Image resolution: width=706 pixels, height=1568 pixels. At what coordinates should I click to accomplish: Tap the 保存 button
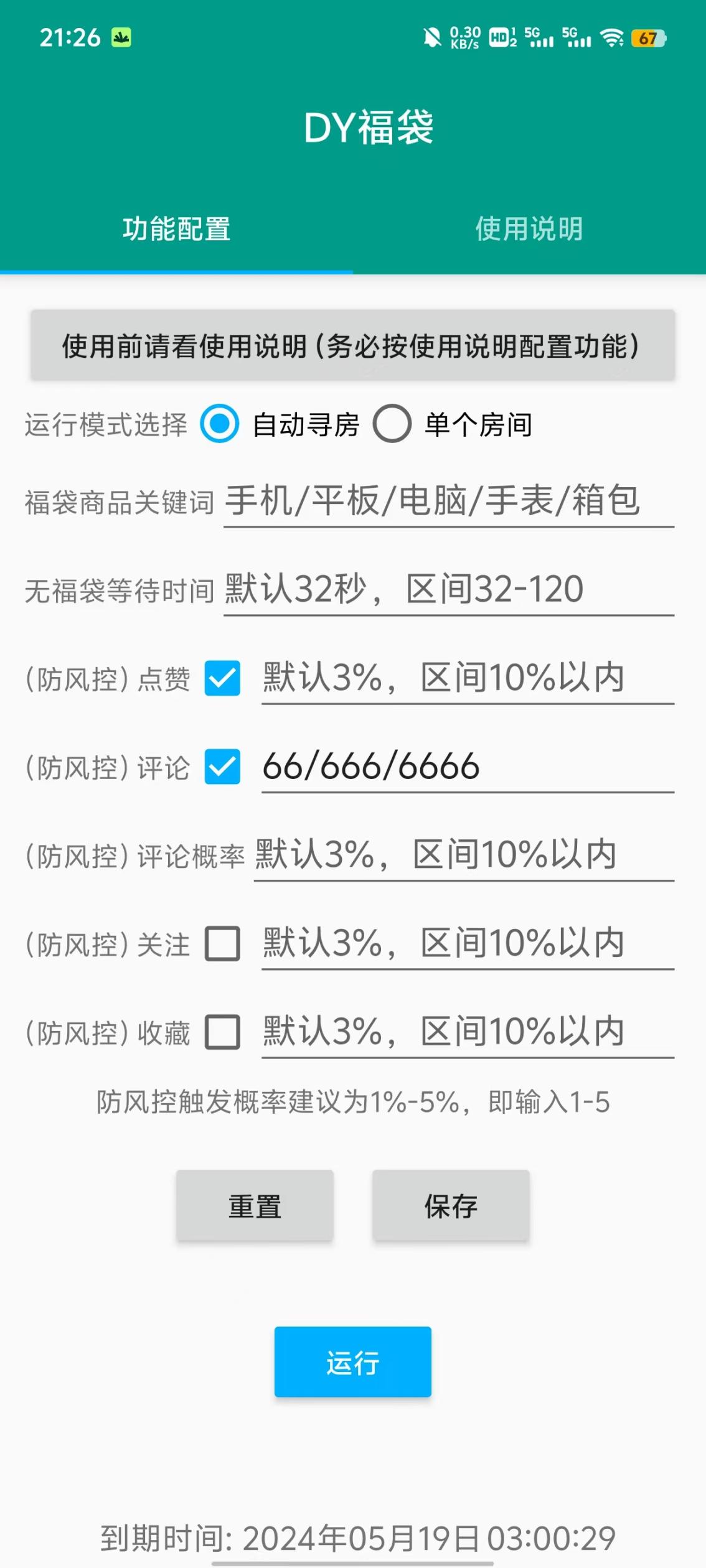pos(451,1205)
